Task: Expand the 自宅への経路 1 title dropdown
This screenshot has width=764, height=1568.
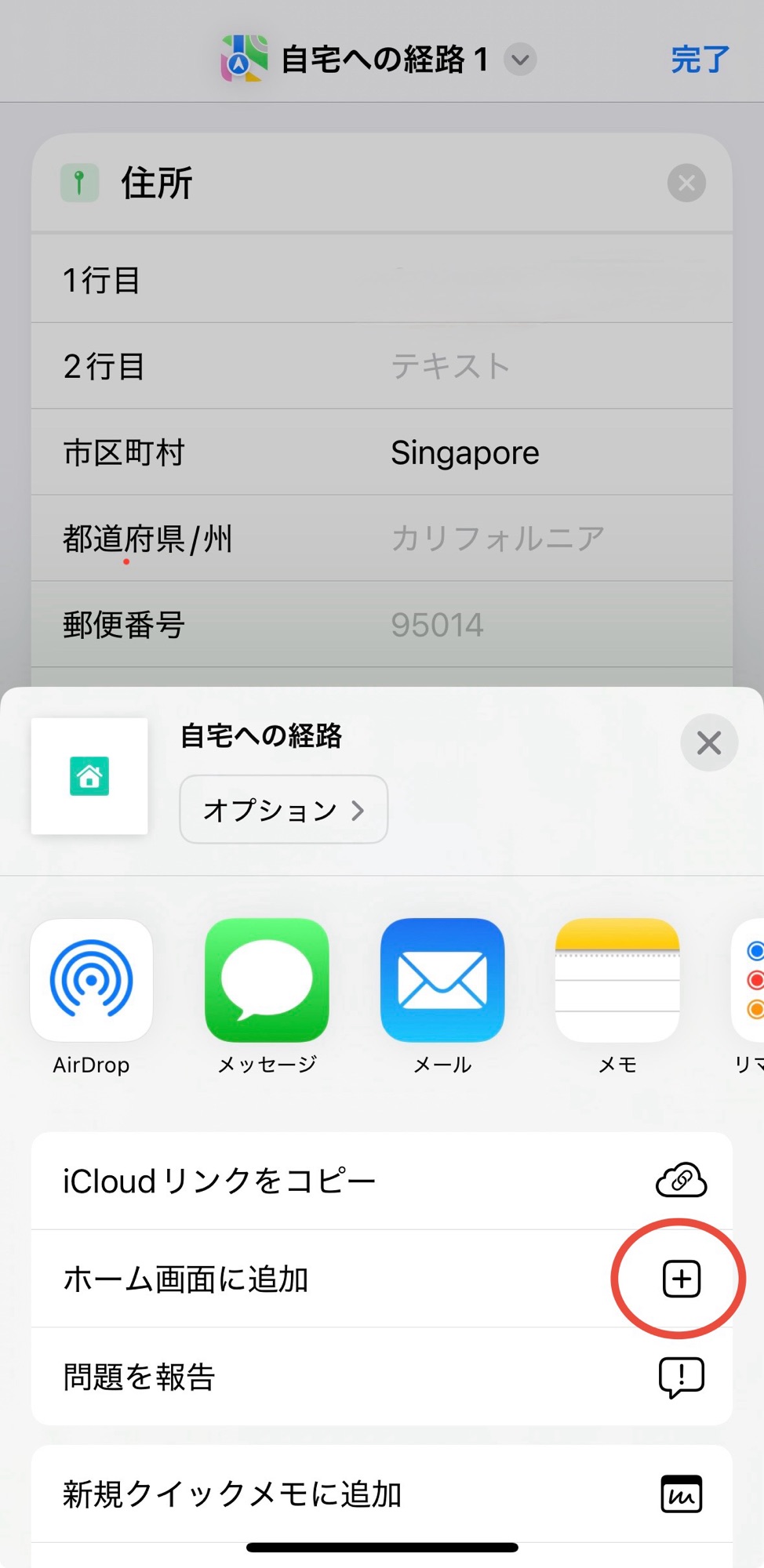Action: click(520, 60)
